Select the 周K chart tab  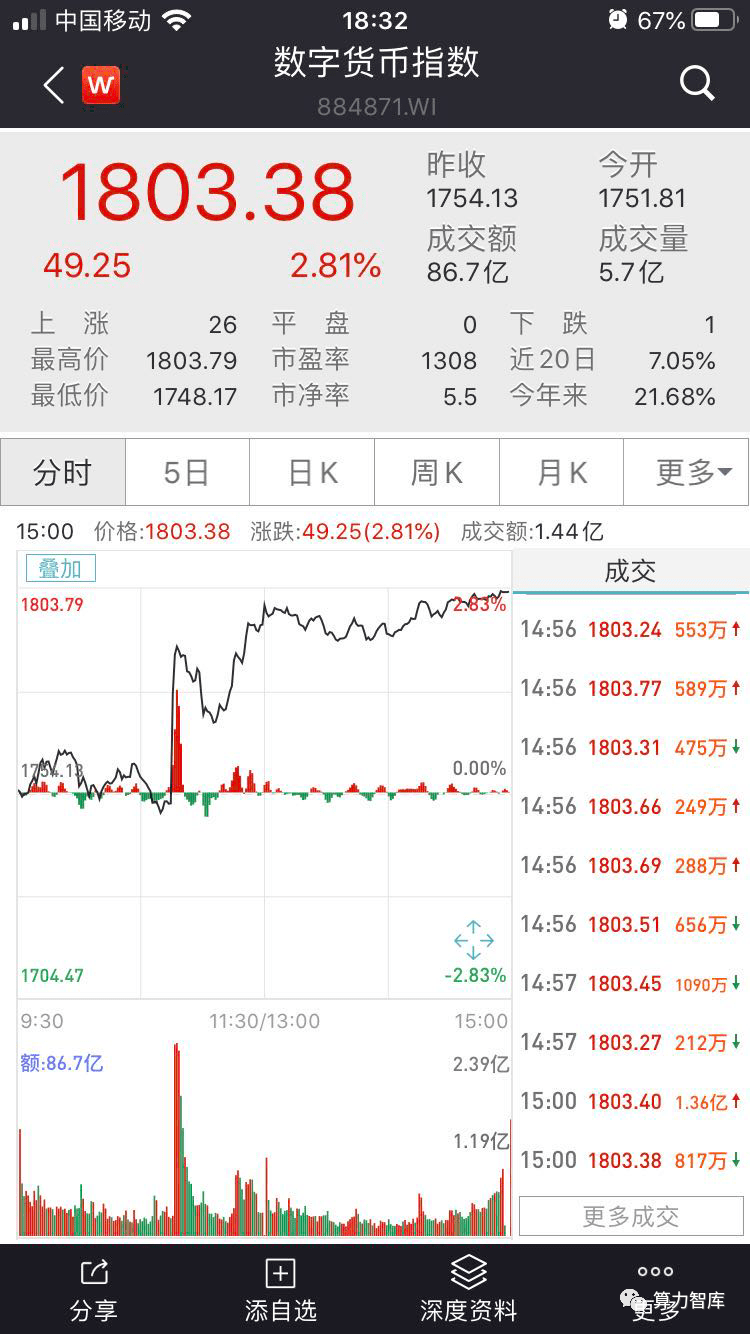coord(437,472)
